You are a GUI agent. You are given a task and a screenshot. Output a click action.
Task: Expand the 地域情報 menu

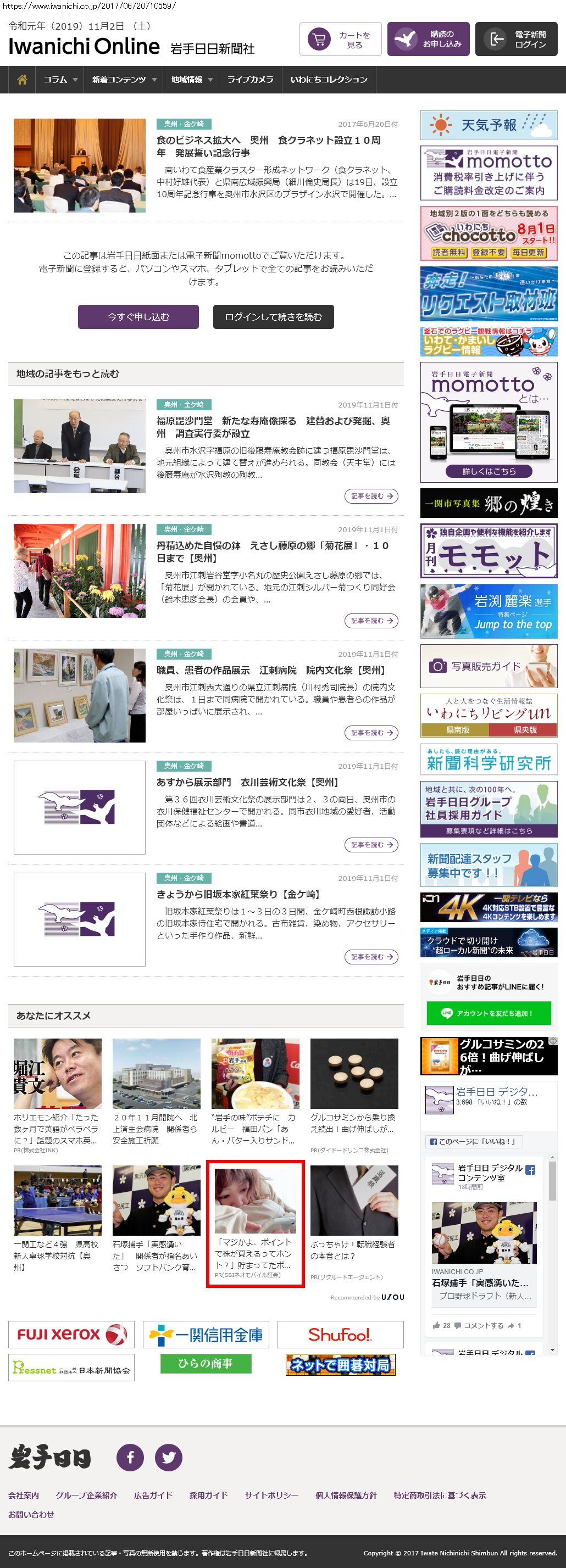(191, 80)
